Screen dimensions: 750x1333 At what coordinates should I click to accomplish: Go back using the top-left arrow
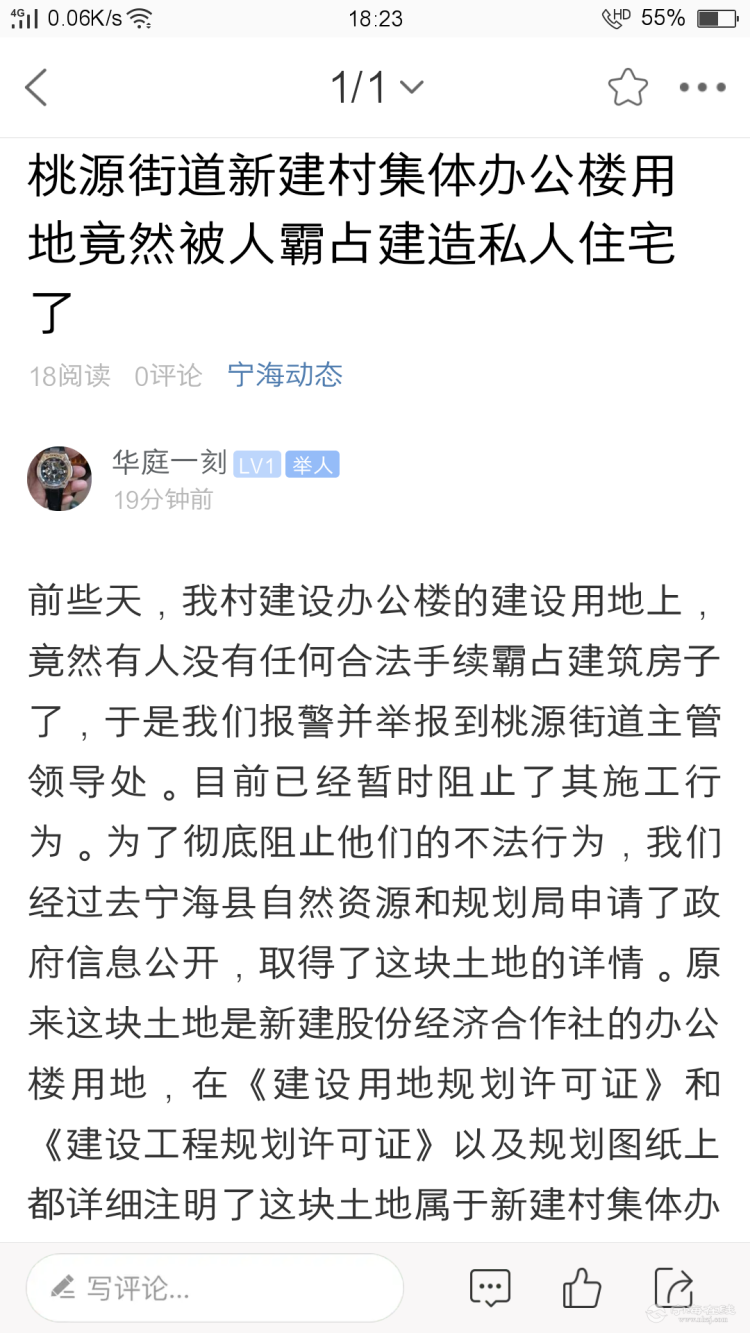pyautogui.click(x=37, y=88)
